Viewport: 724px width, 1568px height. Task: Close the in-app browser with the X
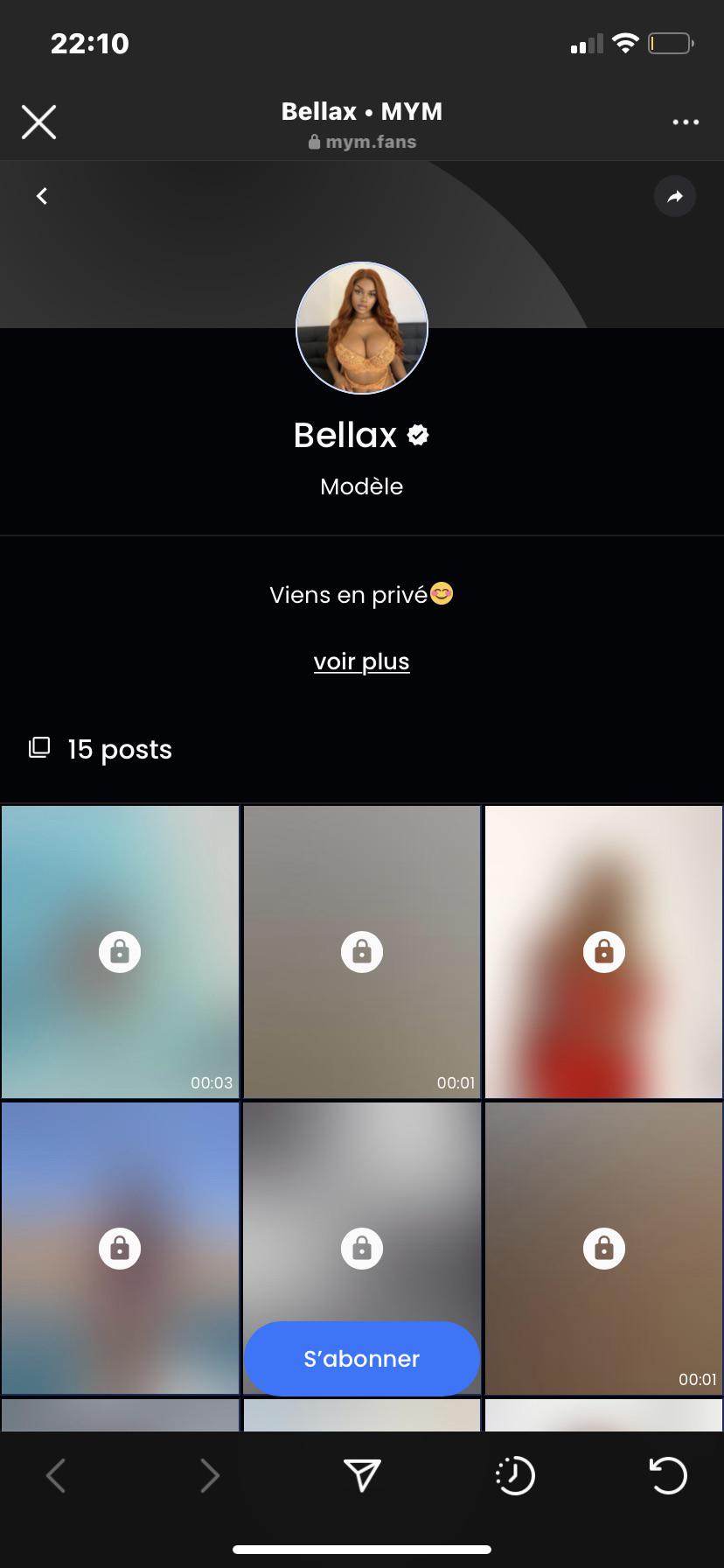tap(38, 122)
